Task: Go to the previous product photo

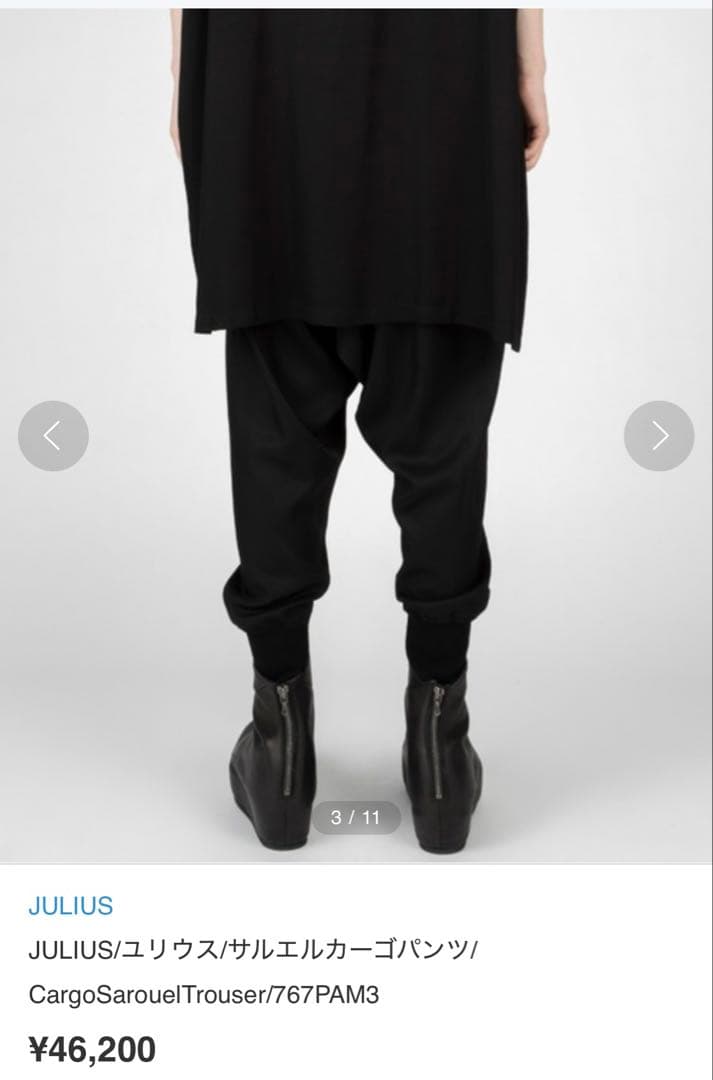Action: (53, 436)
